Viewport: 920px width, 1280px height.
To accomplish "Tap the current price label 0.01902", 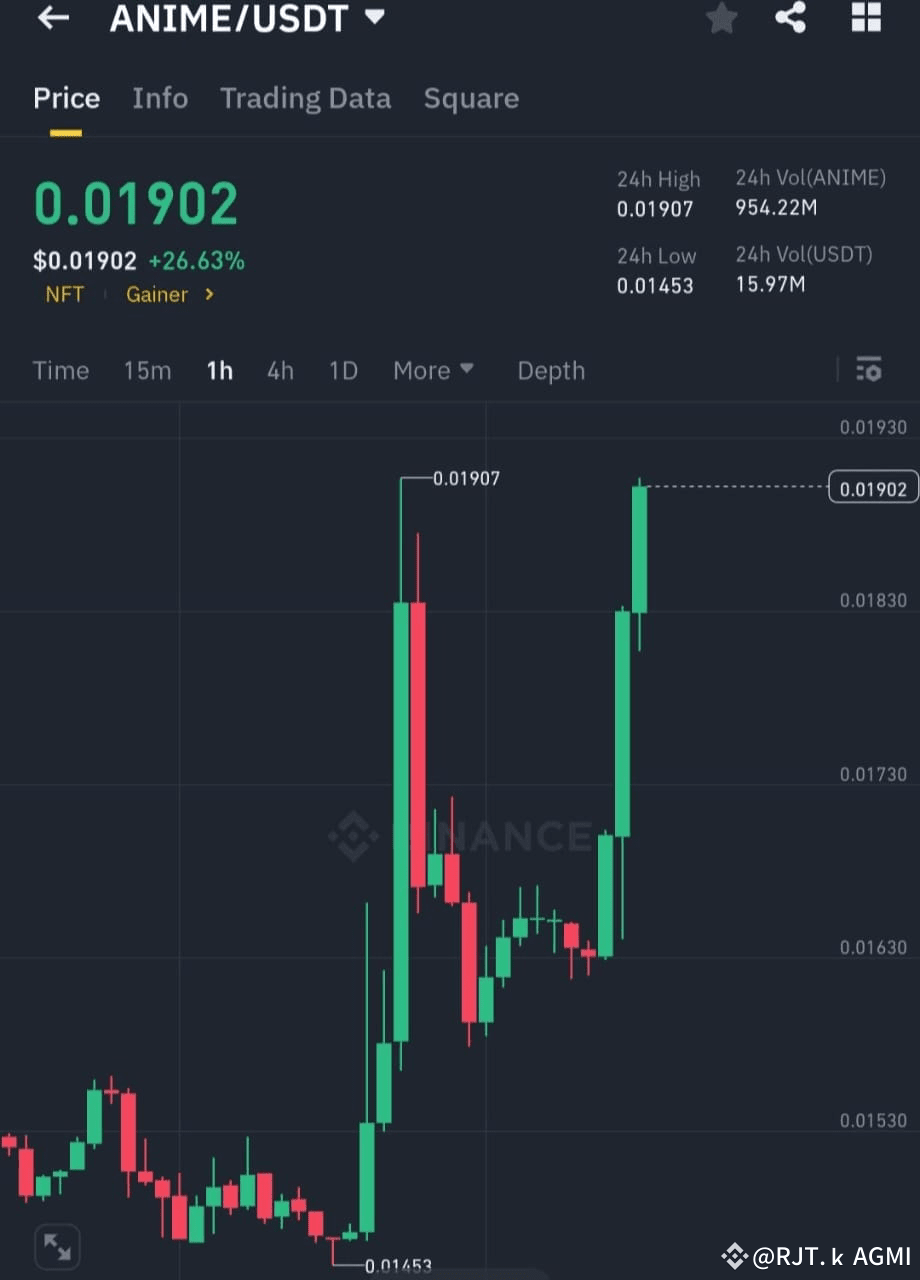I will click(x=872, y=487).
